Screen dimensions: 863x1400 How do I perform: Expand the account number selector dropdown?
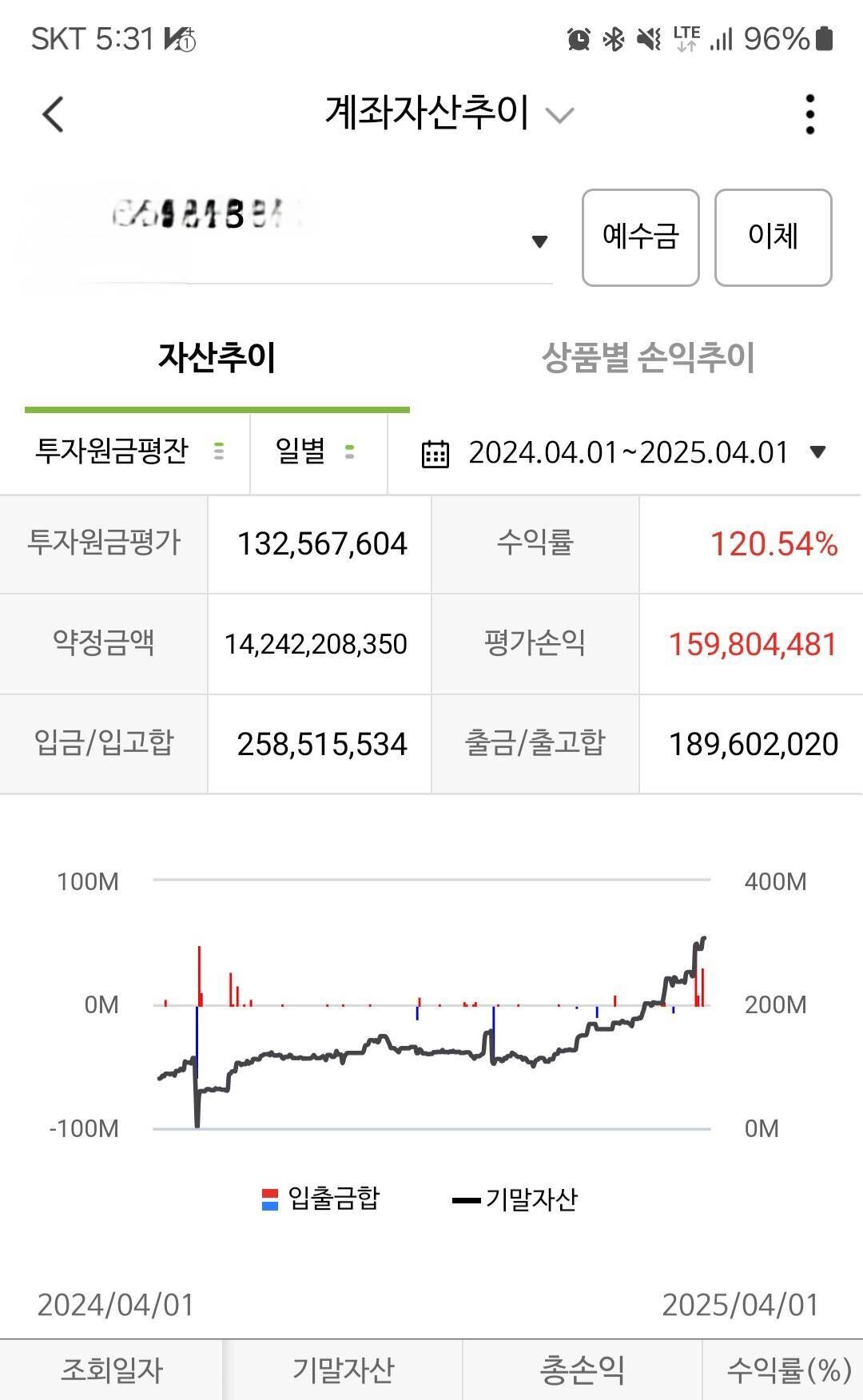point(539,240)
